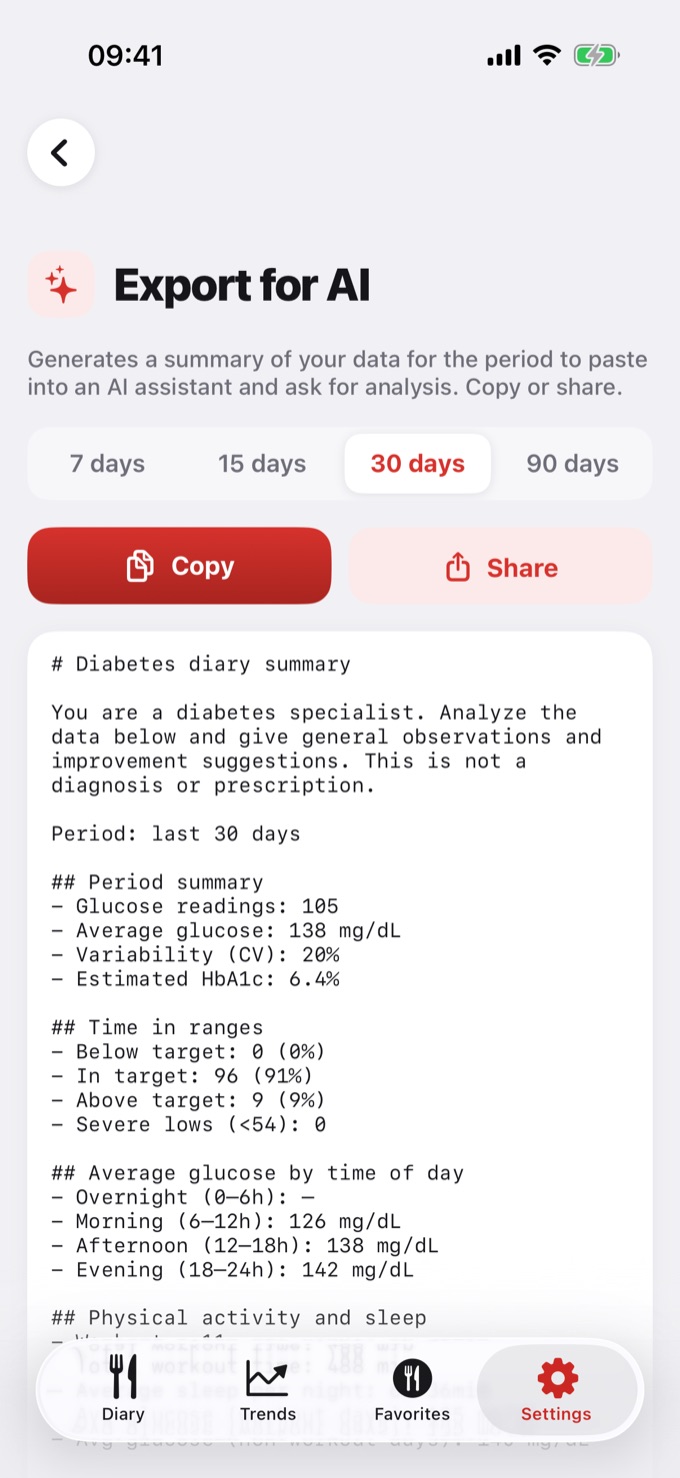Open the Diary tab

pyautogui.click(x=123, y=1389)
